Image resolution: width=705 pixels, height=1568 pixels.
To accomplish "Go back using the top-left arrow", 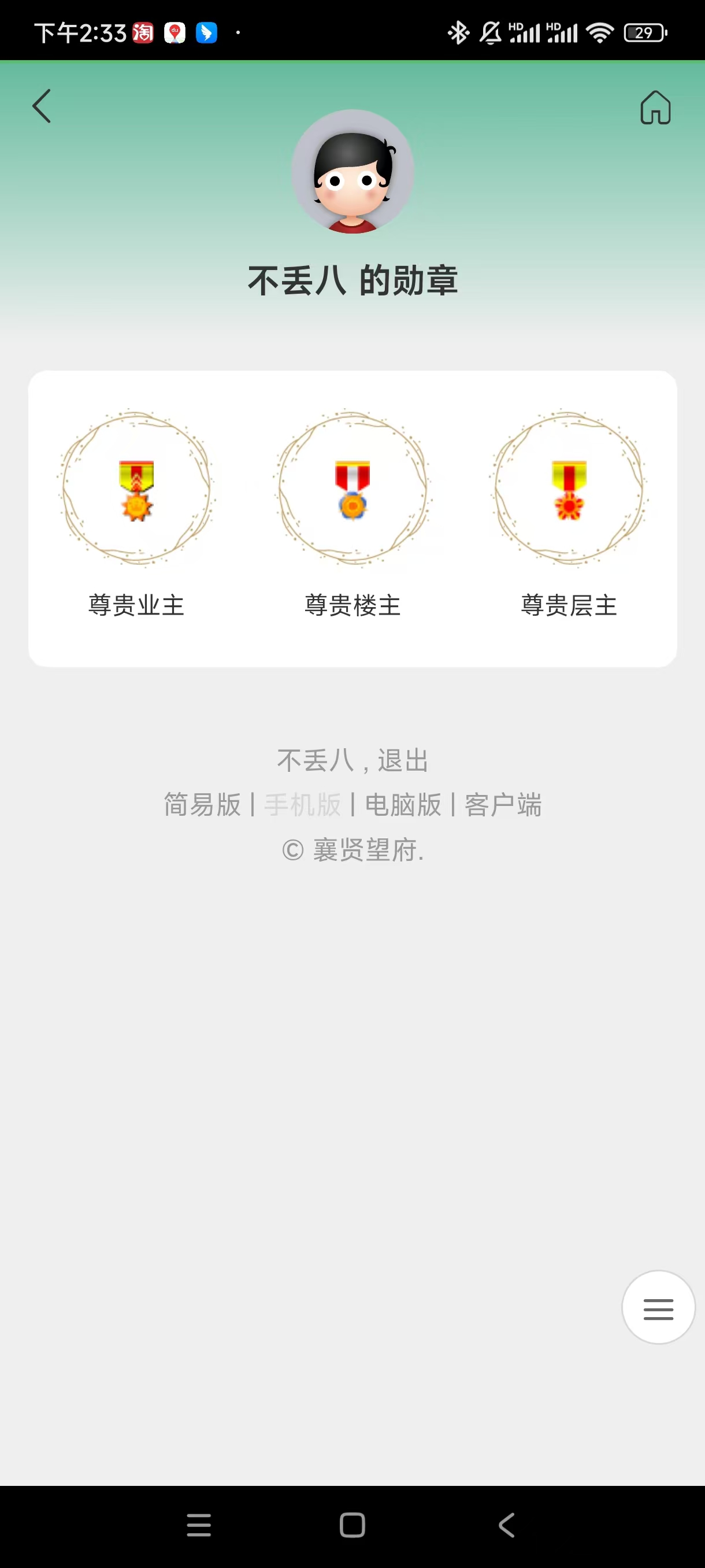I will coord(42,106).
